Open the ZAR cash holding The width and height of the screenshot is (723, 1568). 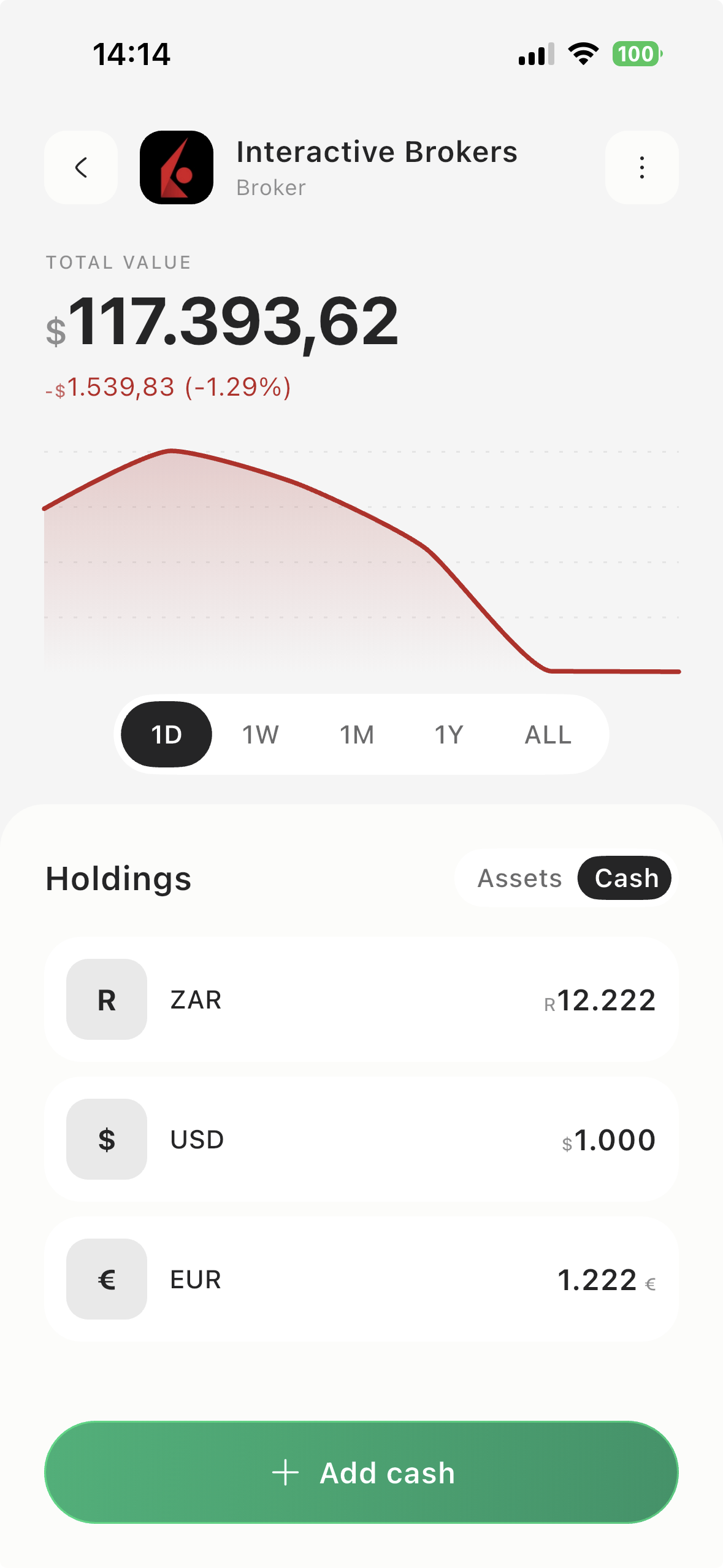pyautogui.click(x=361, y=999)
